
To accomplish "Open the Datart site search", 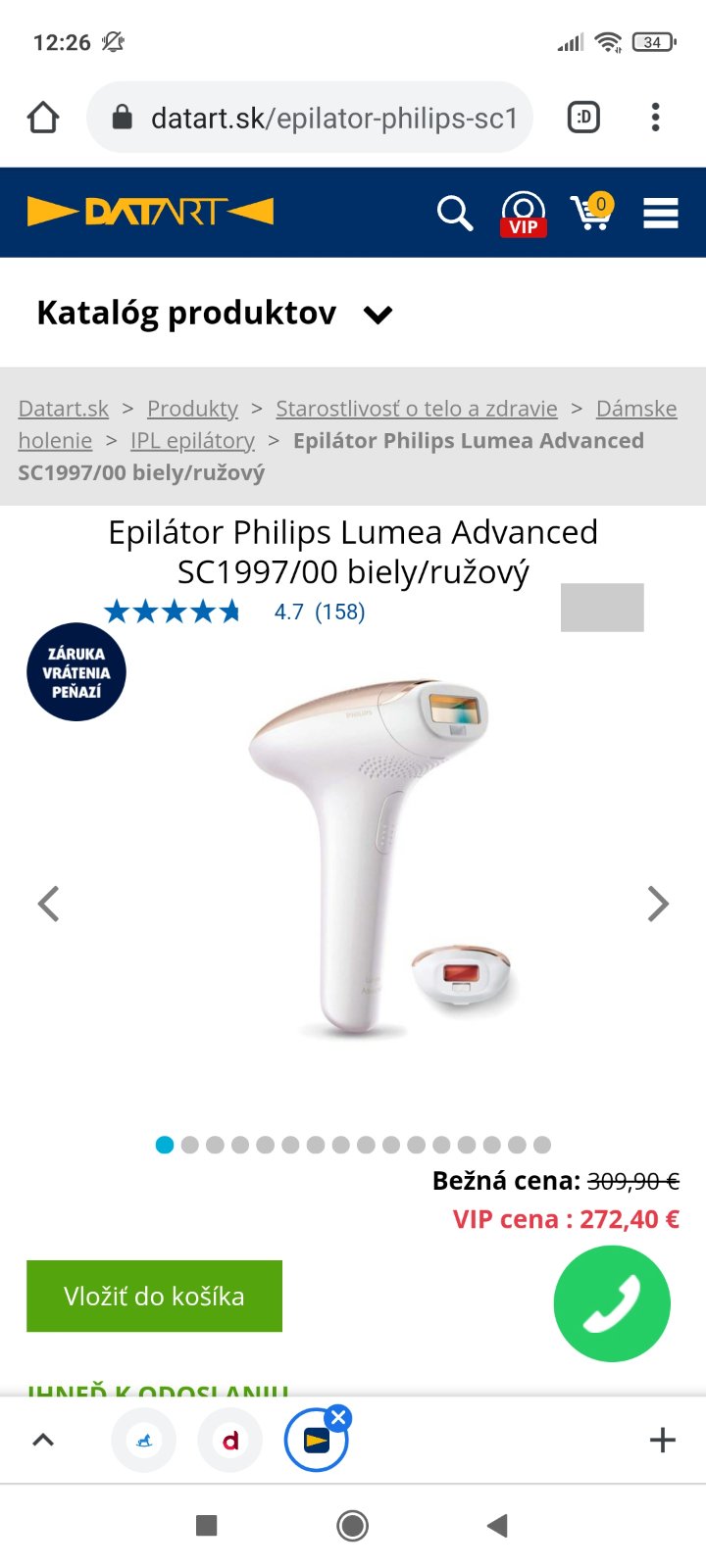I will click(454, 212).
